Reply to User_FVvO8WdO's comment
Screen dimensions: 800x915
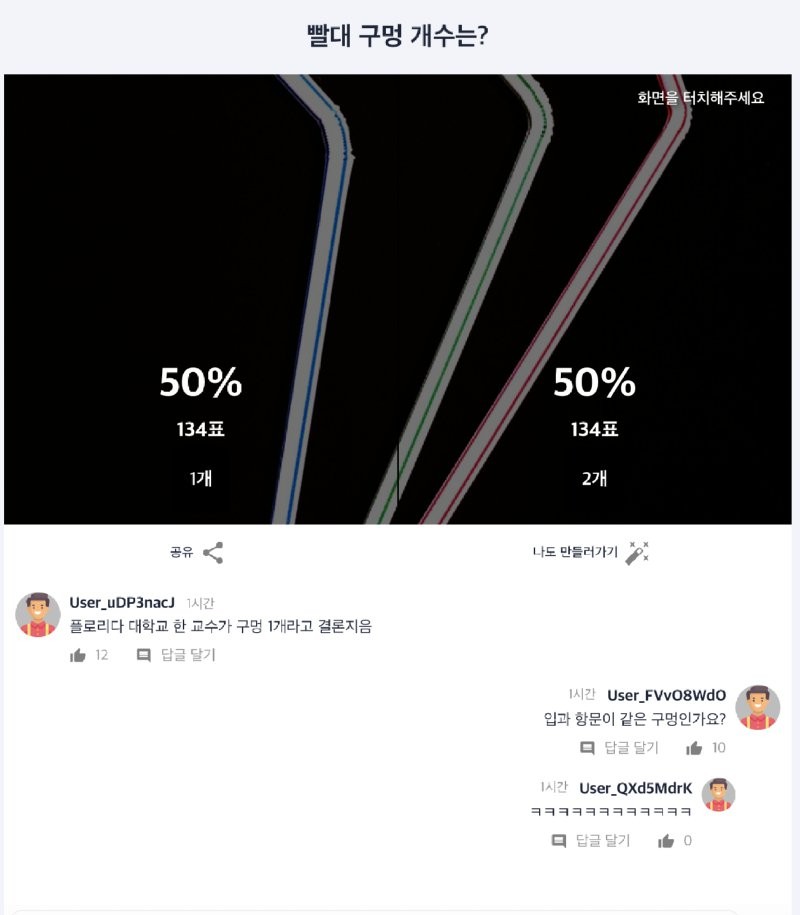click(x=619, y=748)
